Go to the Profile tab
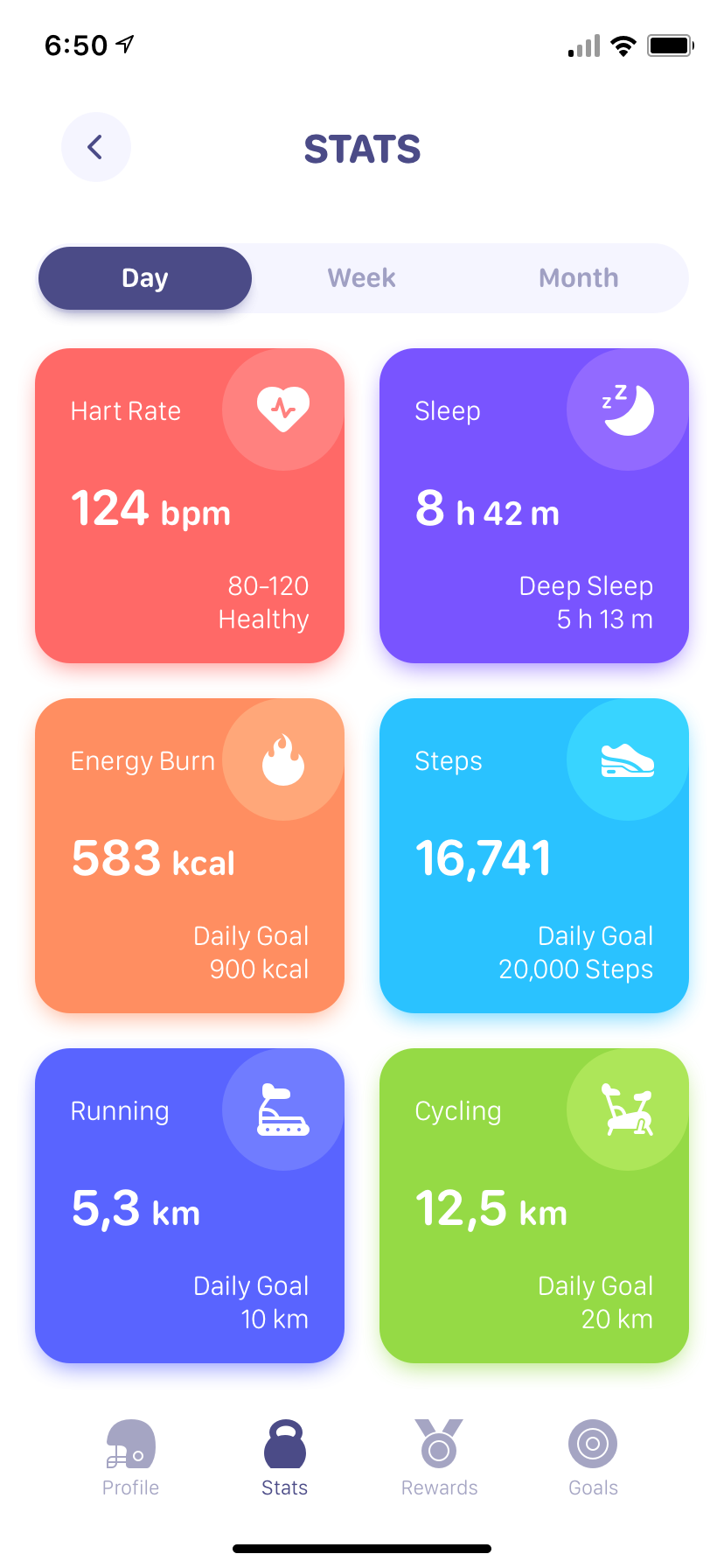This screenshot has width=724, height=1568. tap(131, 1458)
